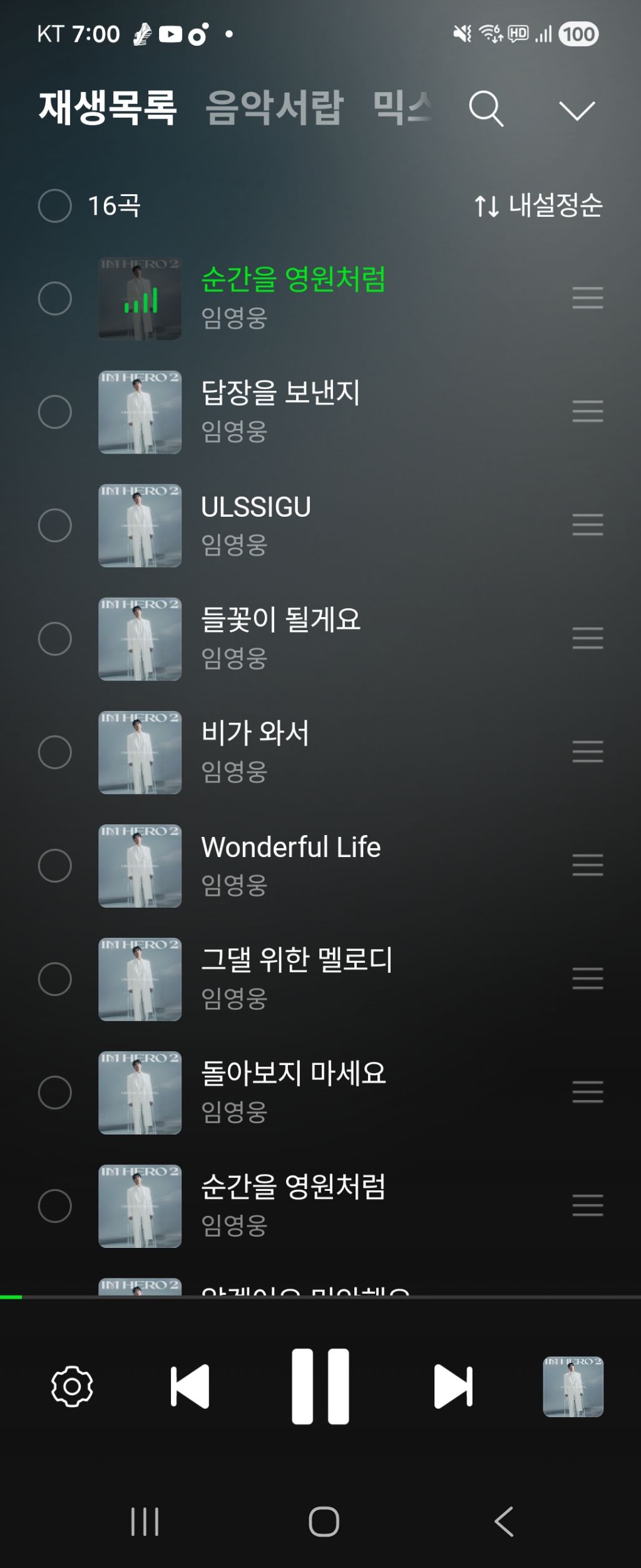This screenshot has height=1568, width=641.
Task: Open the 내설정순 sort options
Action: tap(538, 205)
